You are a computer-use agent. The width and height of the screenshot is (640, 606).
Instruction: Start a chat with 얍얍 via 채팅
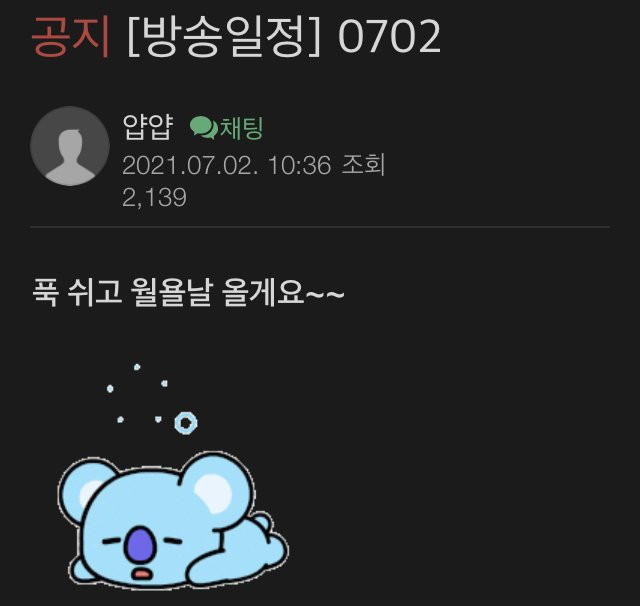(x=226, y=127)
